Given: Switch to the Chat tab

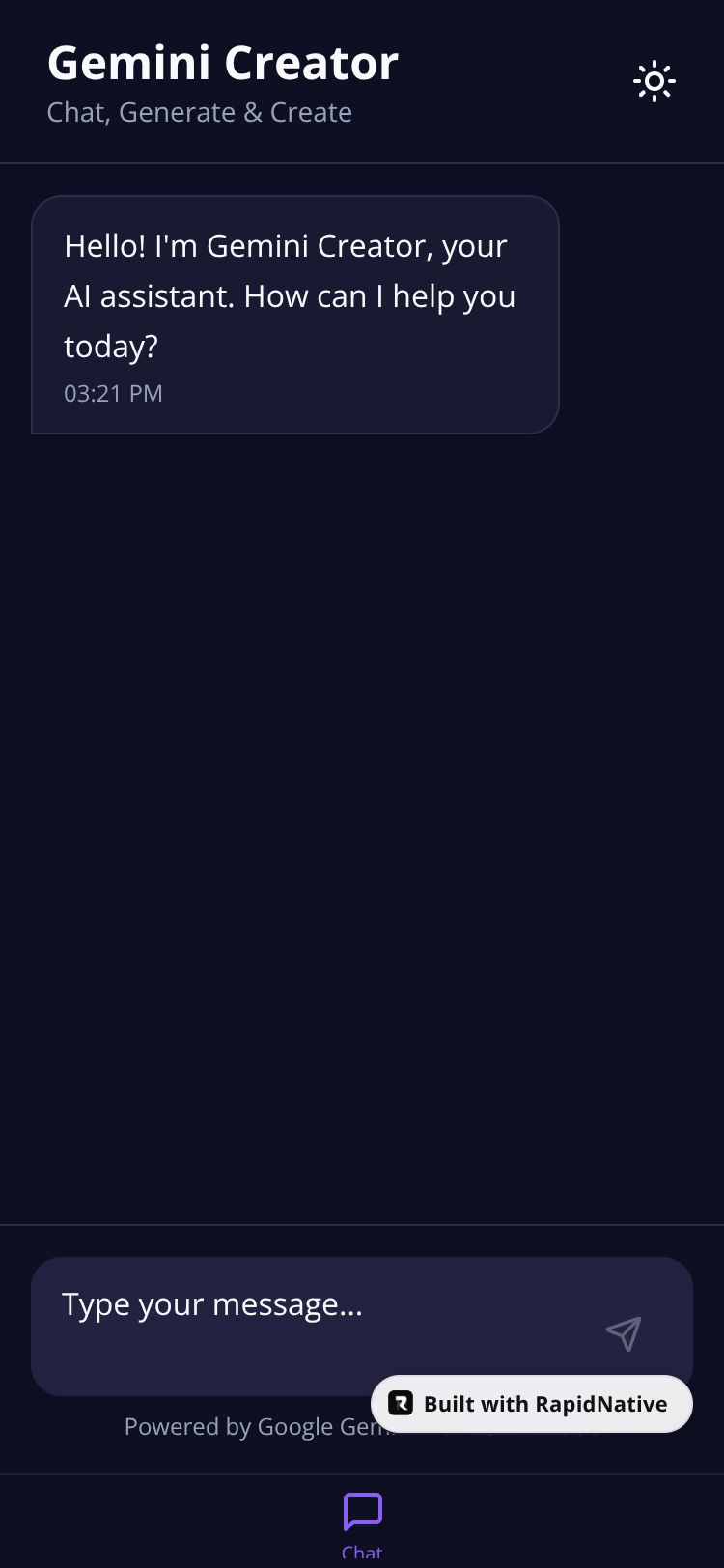Looking at the screenshot, I should click(x=363, y=1522).
